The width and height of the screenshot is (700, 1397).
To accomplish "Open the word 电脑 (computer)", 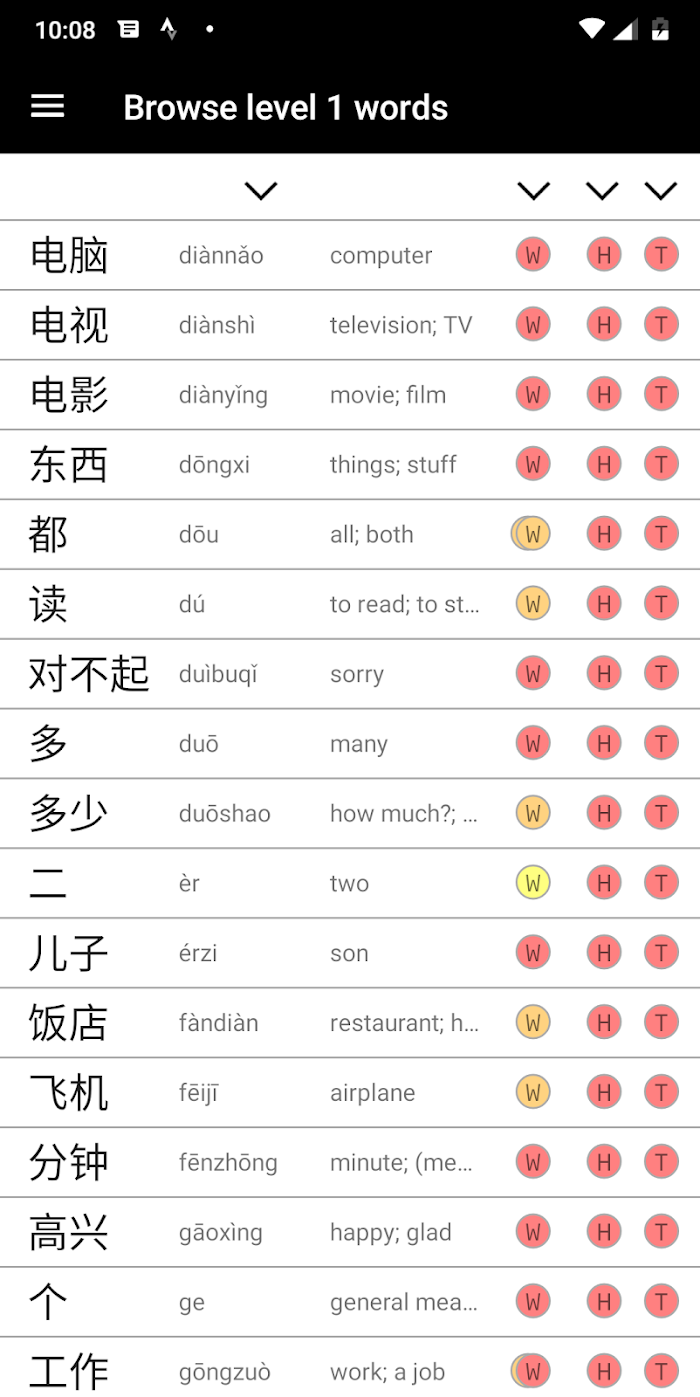I will tap(350, 255).
